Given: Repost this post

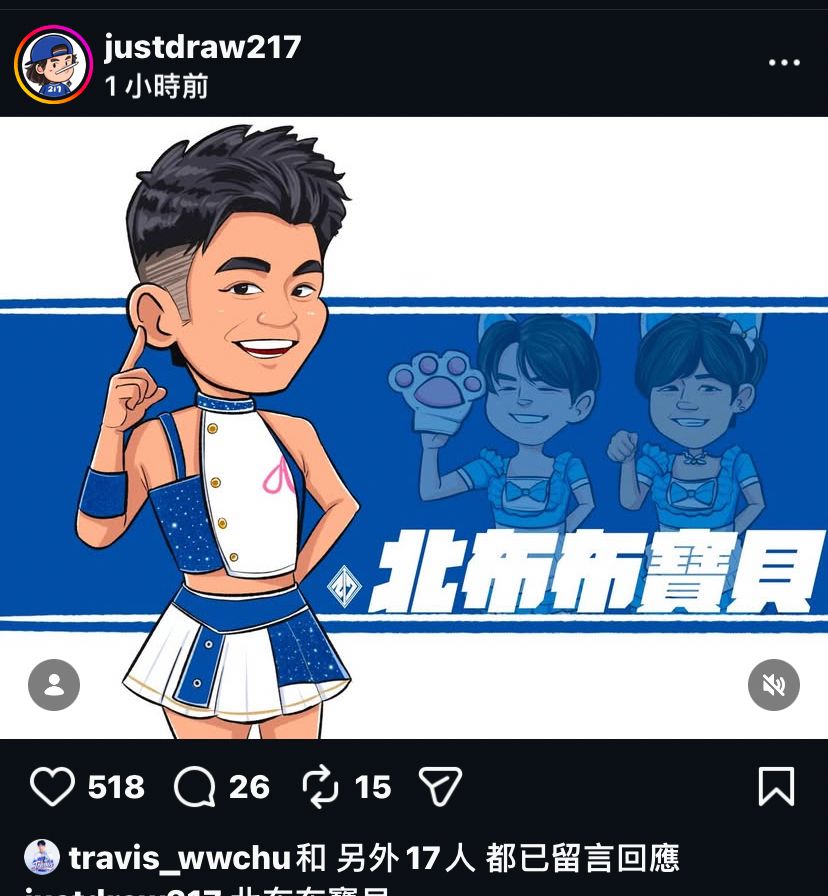Looking at the screenshot, I should 320,787.
